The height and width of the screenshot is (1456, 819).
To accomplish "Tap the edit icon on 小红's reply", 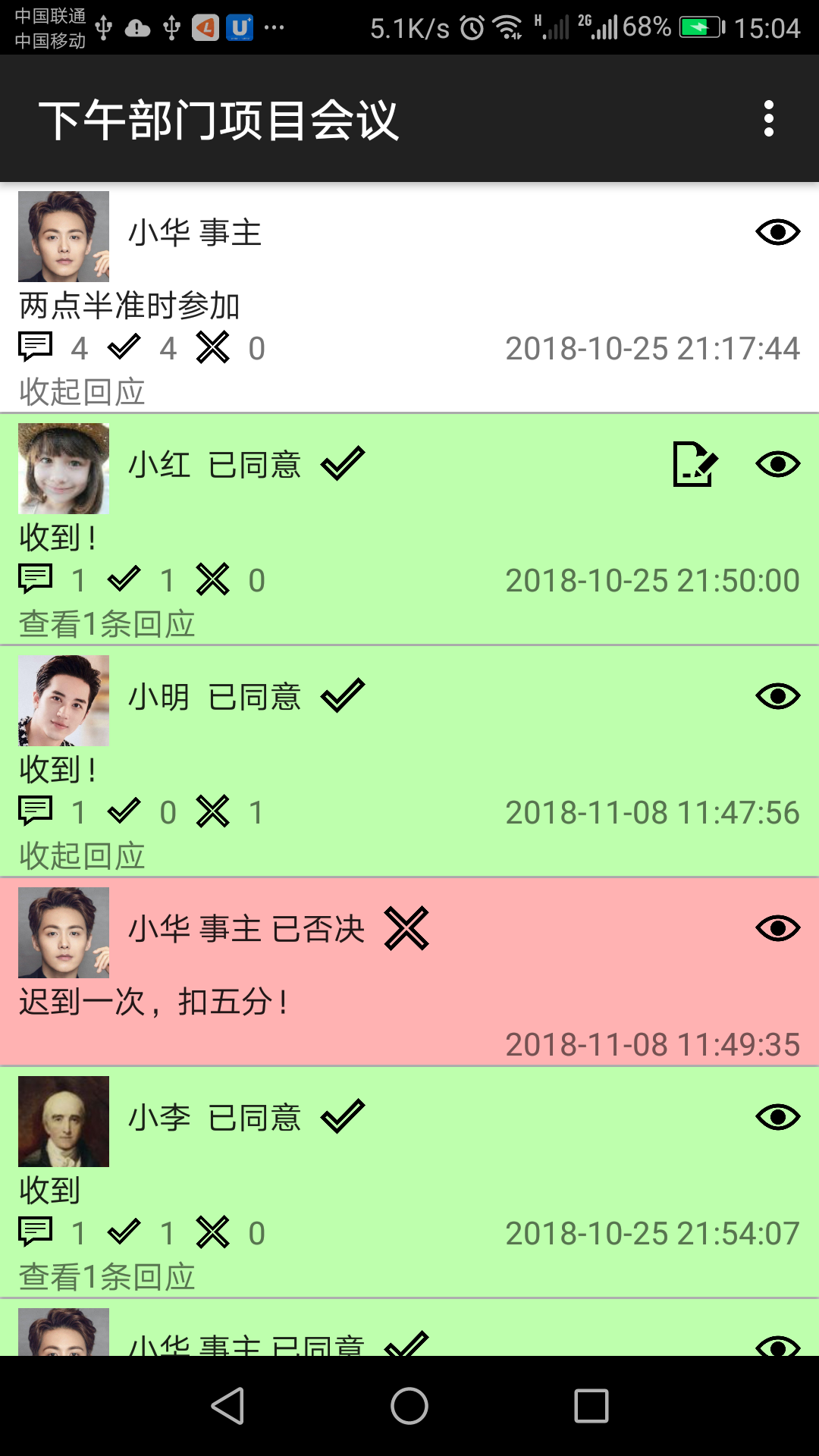I will pyautogui.click(x=695, y=464).
